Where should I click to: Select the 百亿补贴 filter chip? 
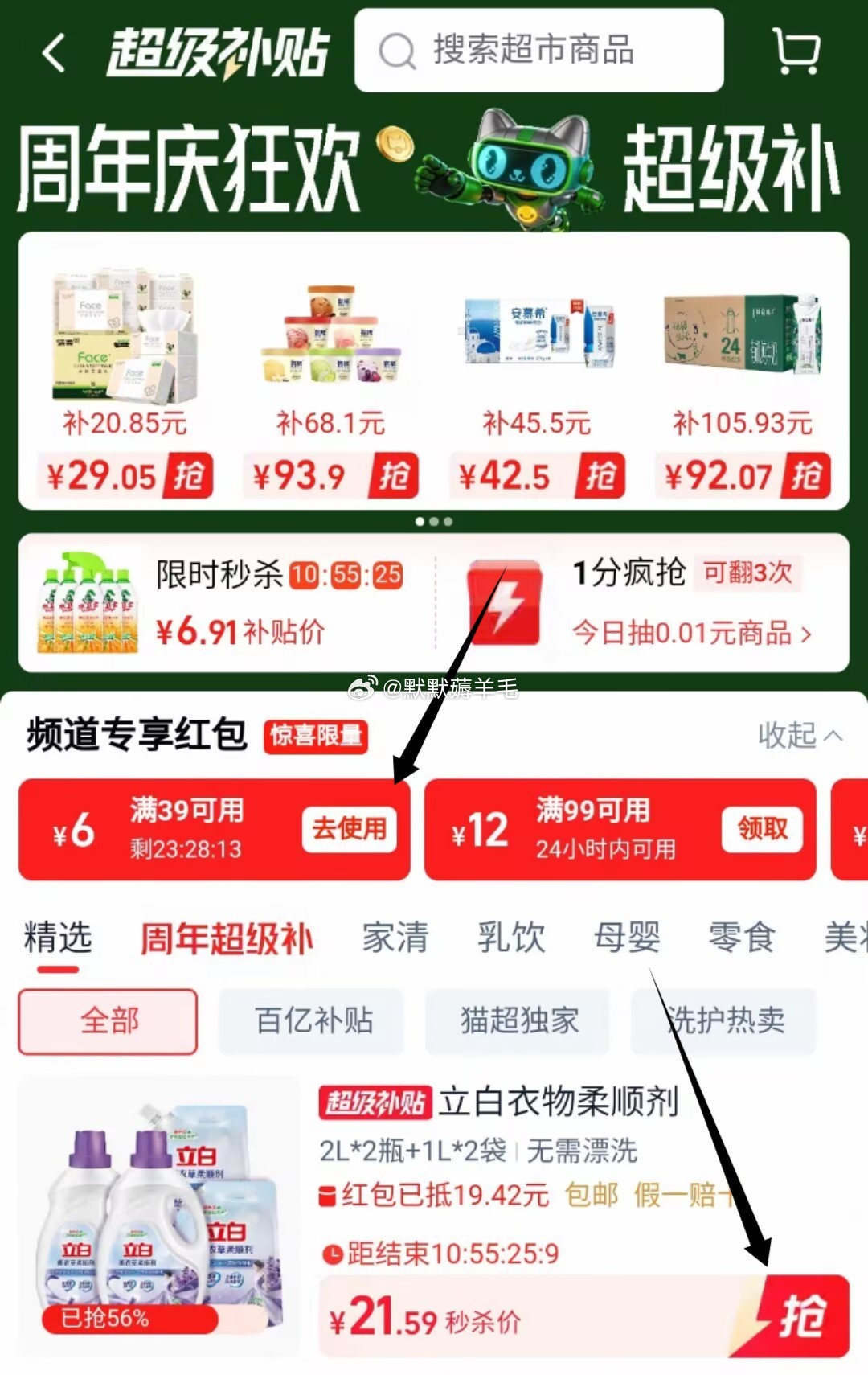[313, 1021]
